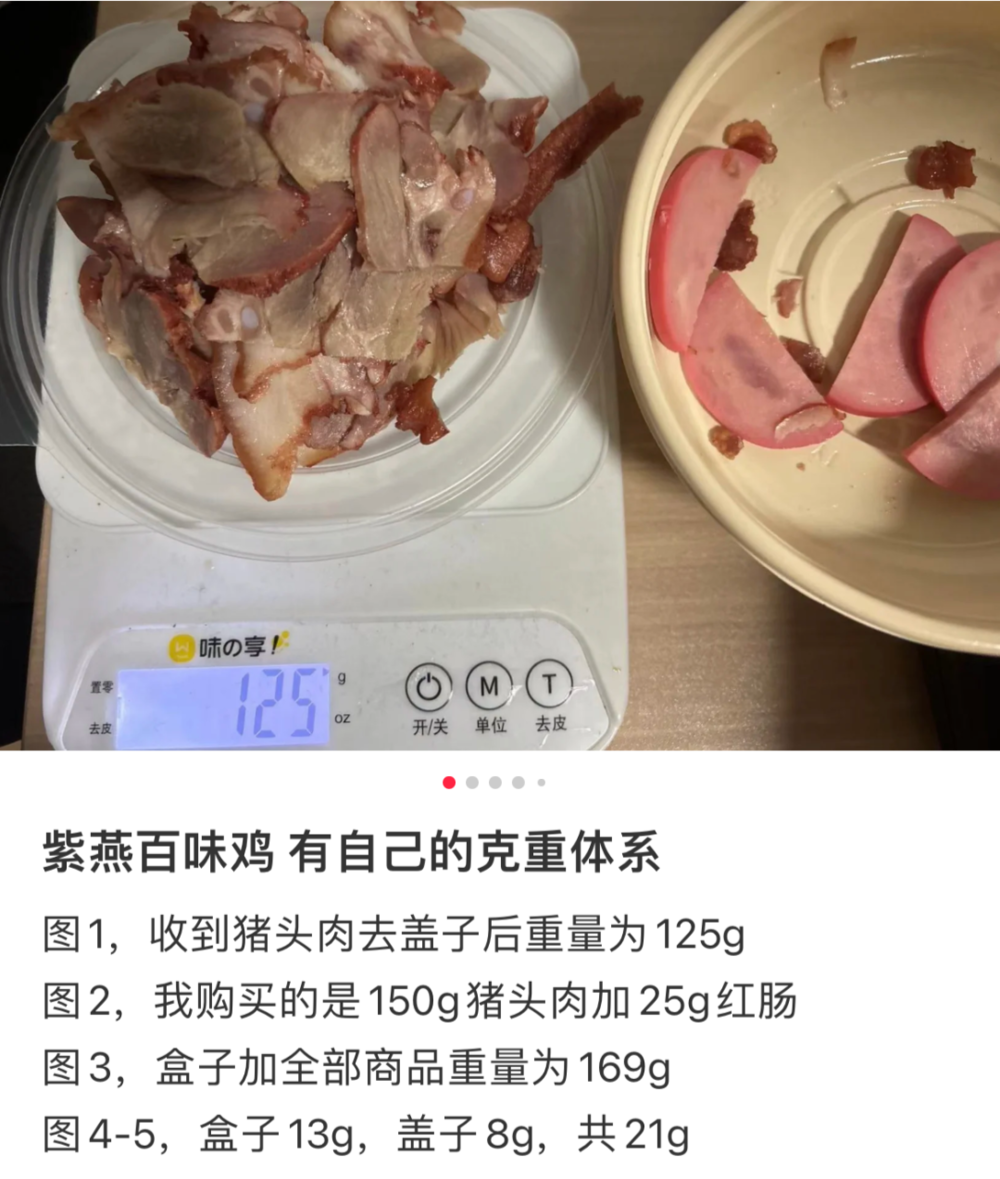The image size is (1000, 1179).
Task: Open the pork scale photo fullscreen
Action: click(x=500, y=375)
